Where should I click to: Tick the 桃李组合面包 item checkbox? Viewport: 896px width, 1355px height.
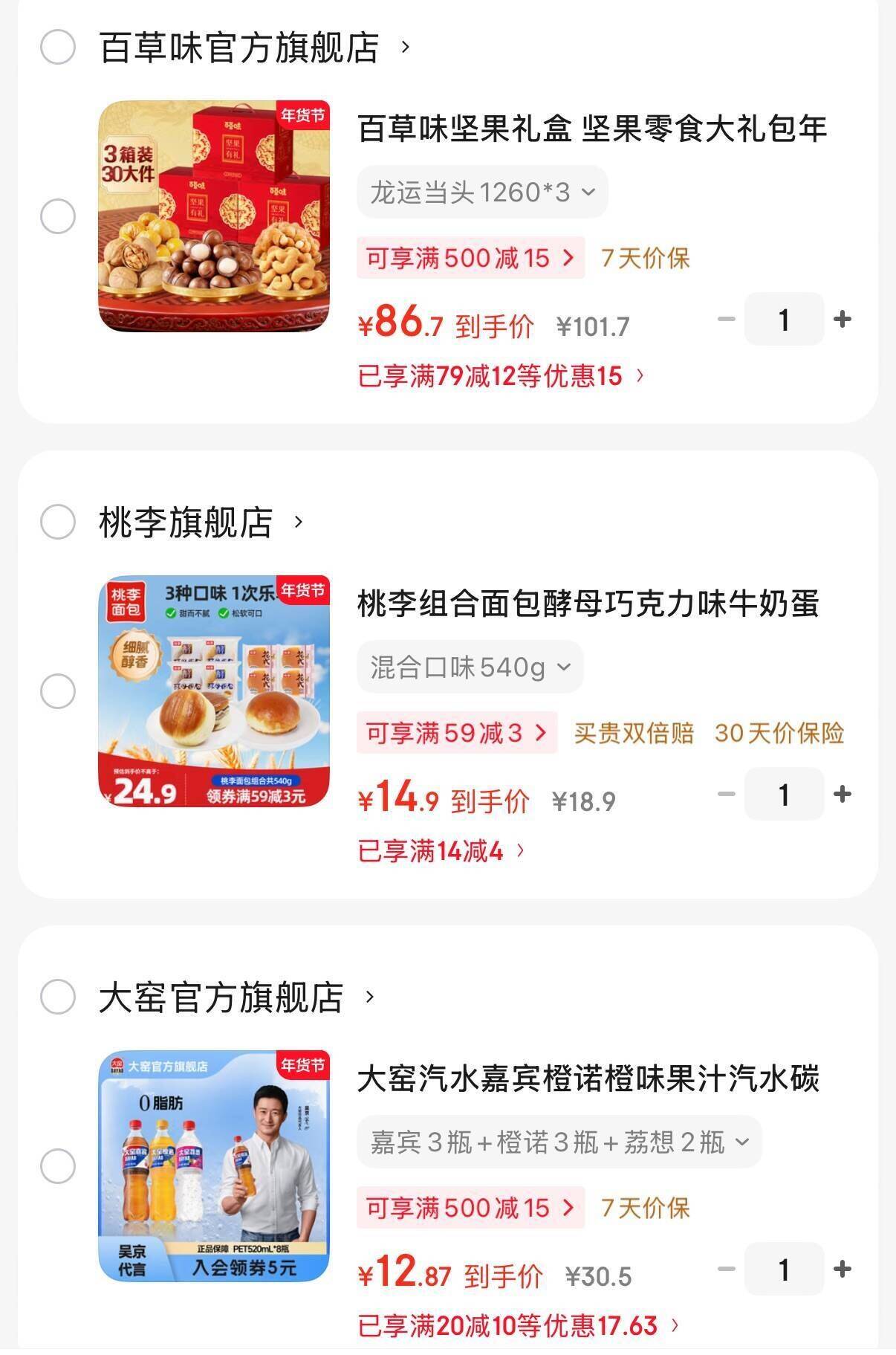click(58, 691)
